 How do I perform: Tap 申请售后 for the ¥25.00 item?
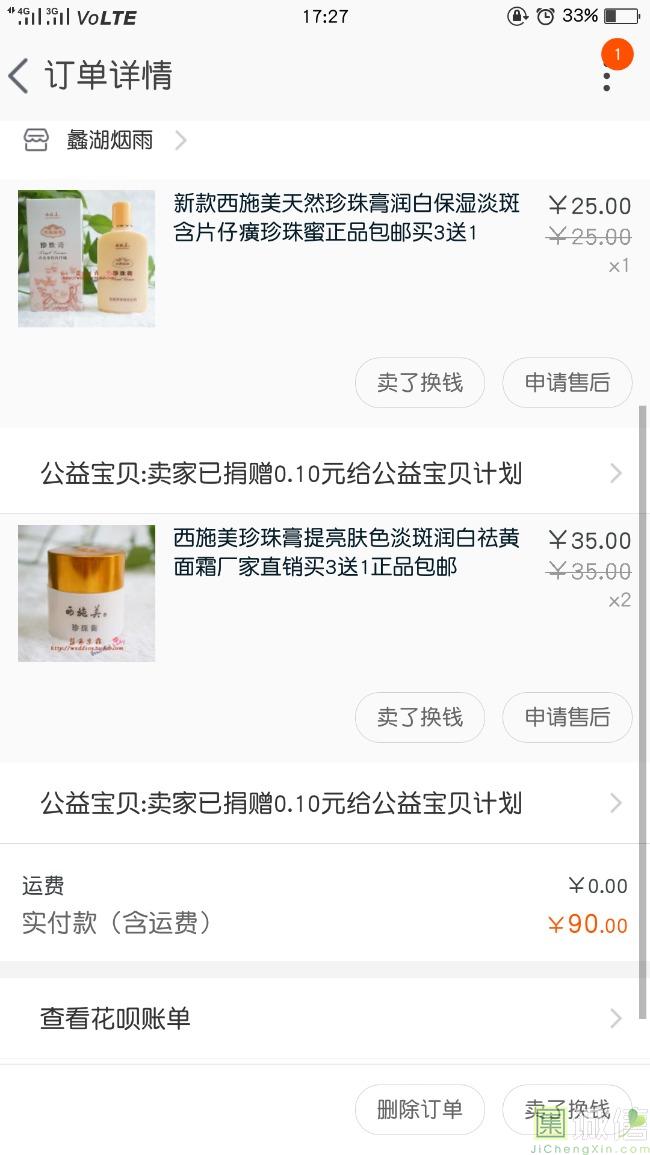[x=567, y=383]
